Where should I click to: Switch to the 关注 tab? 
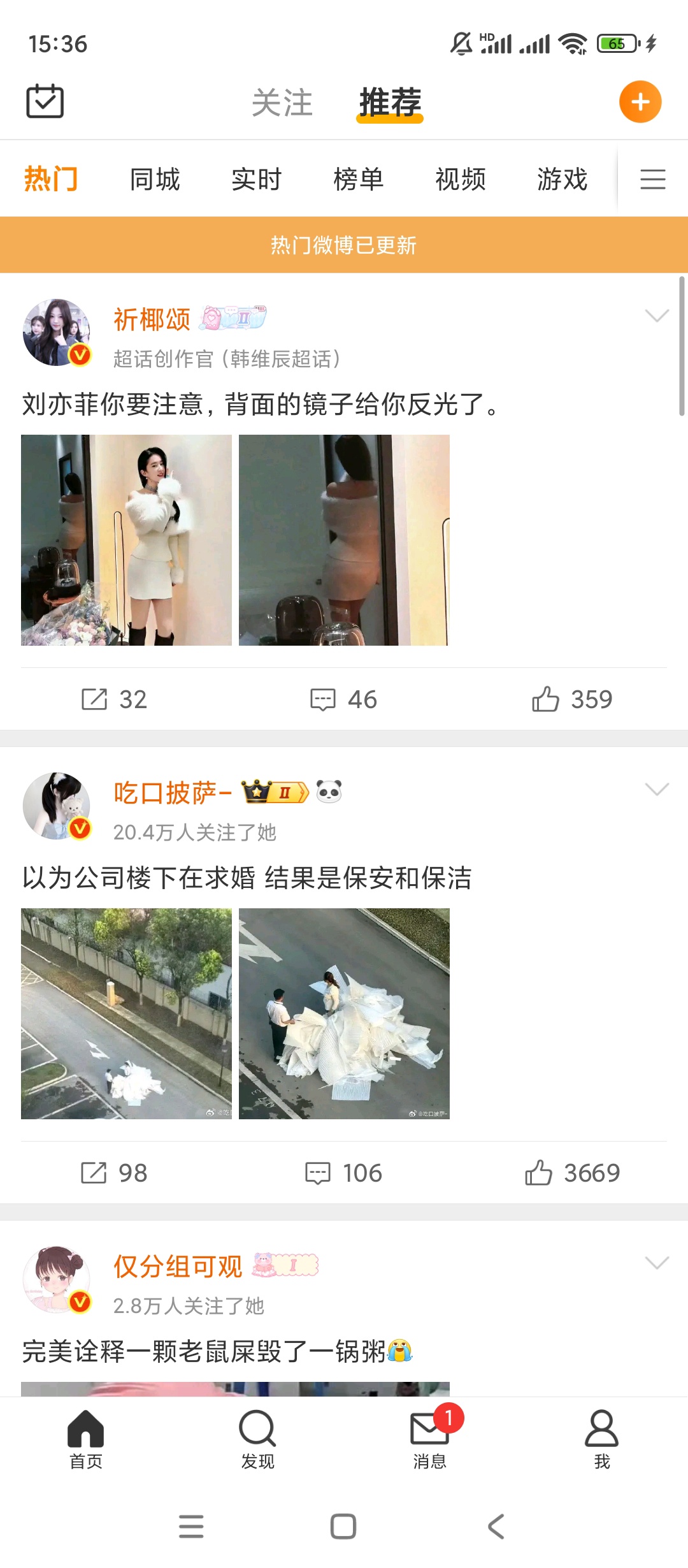click(x=282, y=103)
